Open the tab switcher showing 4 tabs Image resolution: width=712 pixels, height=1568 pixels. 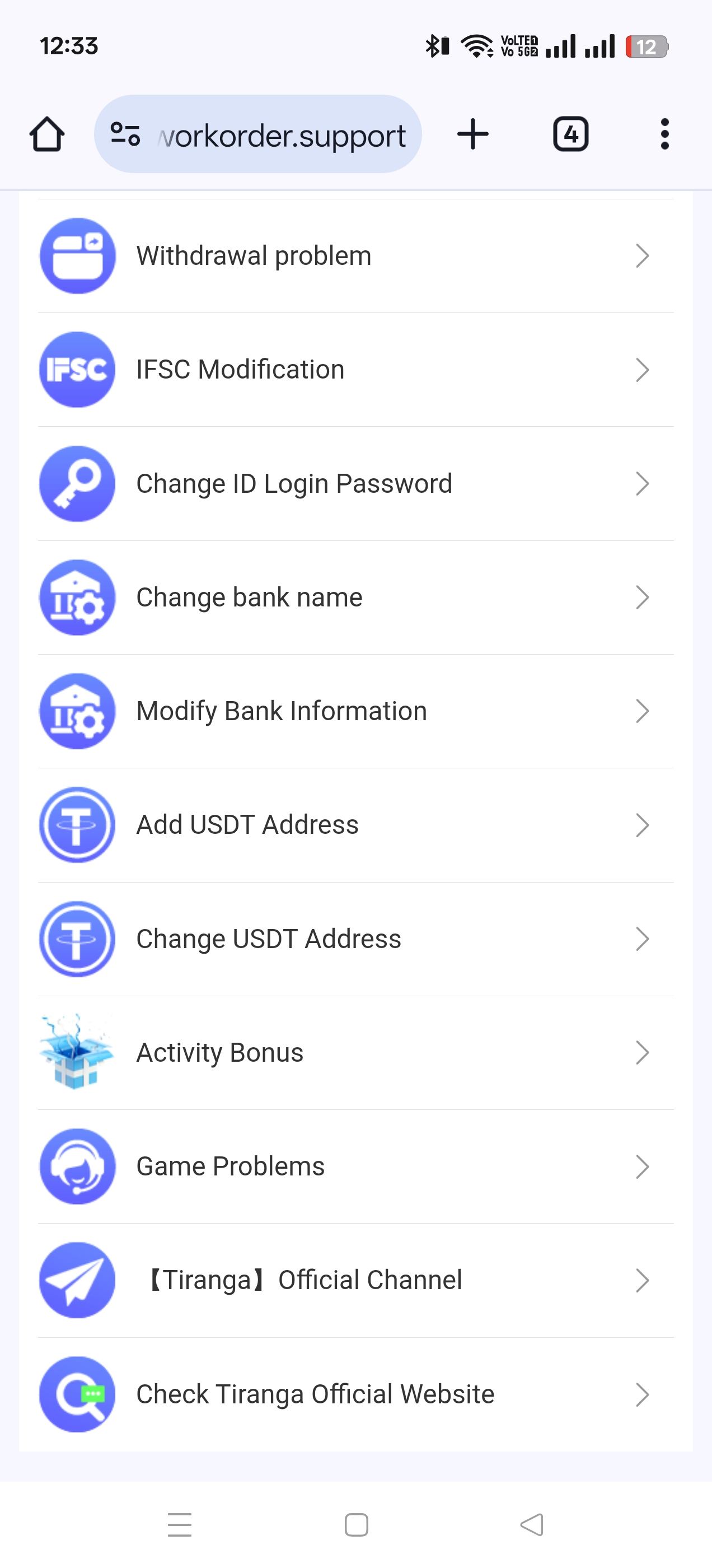click(570, 134)
